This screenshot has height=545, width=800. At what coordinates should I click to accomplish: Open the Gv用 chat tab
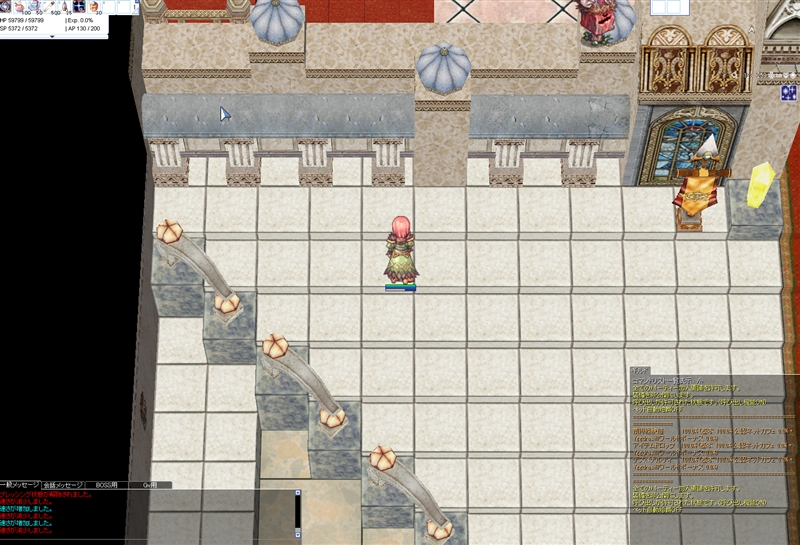pos(152,485)
